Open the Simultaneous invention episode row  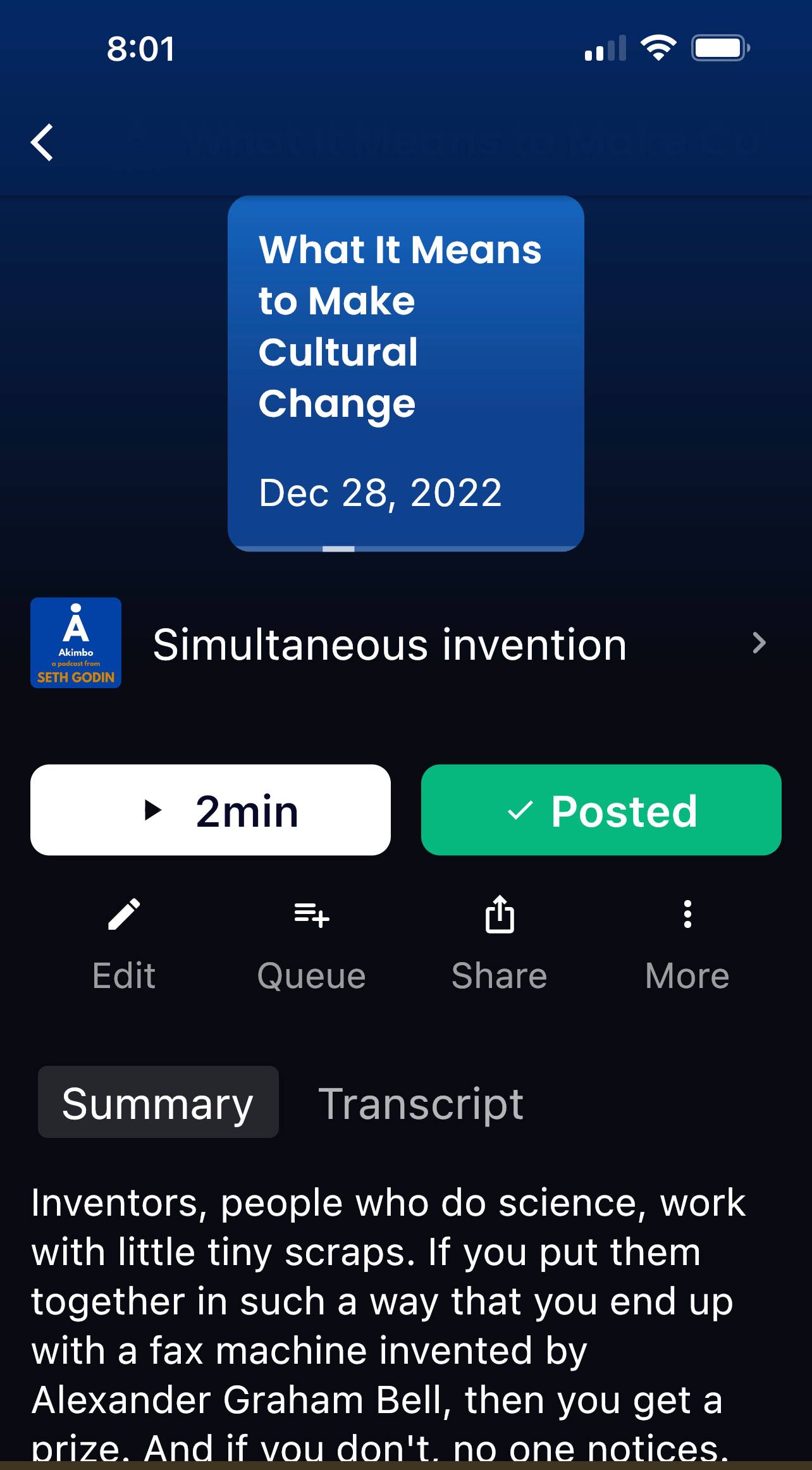(x=405, y=643)
